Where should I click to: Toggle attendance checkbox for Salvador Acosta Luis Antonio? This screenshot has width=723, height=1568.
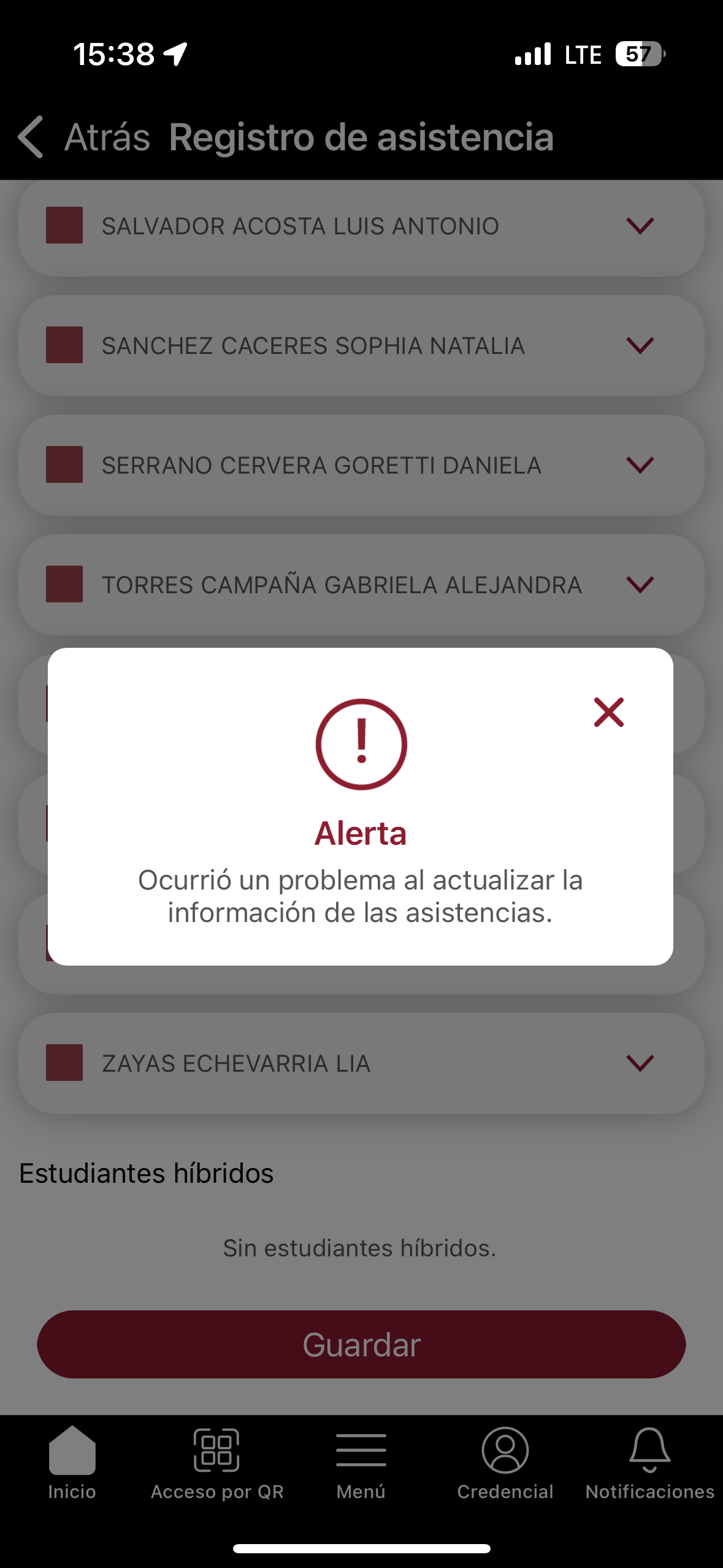64,225
